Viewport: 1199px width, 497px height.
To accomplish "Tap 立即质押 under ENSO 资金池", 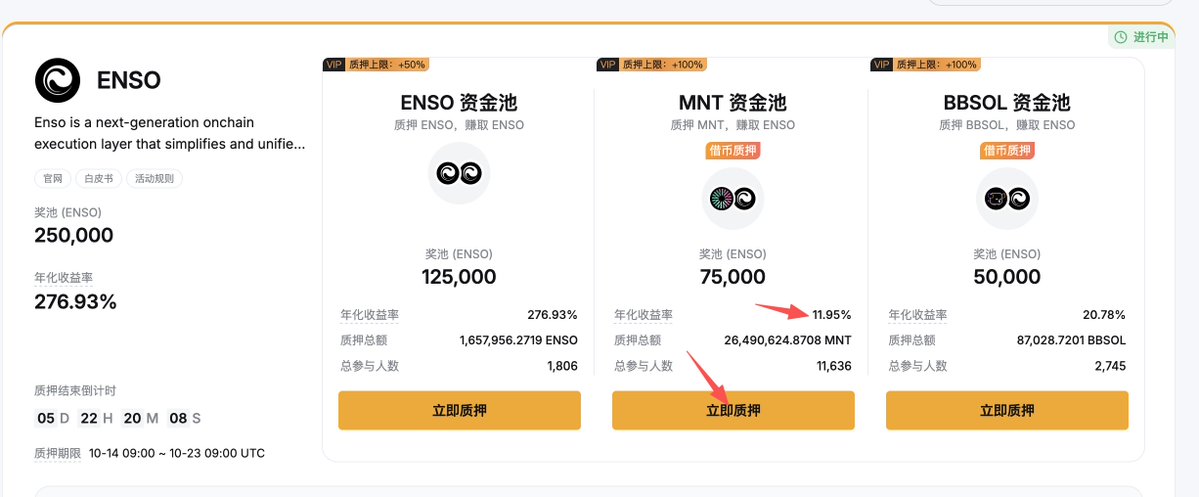I will (459, 410).
